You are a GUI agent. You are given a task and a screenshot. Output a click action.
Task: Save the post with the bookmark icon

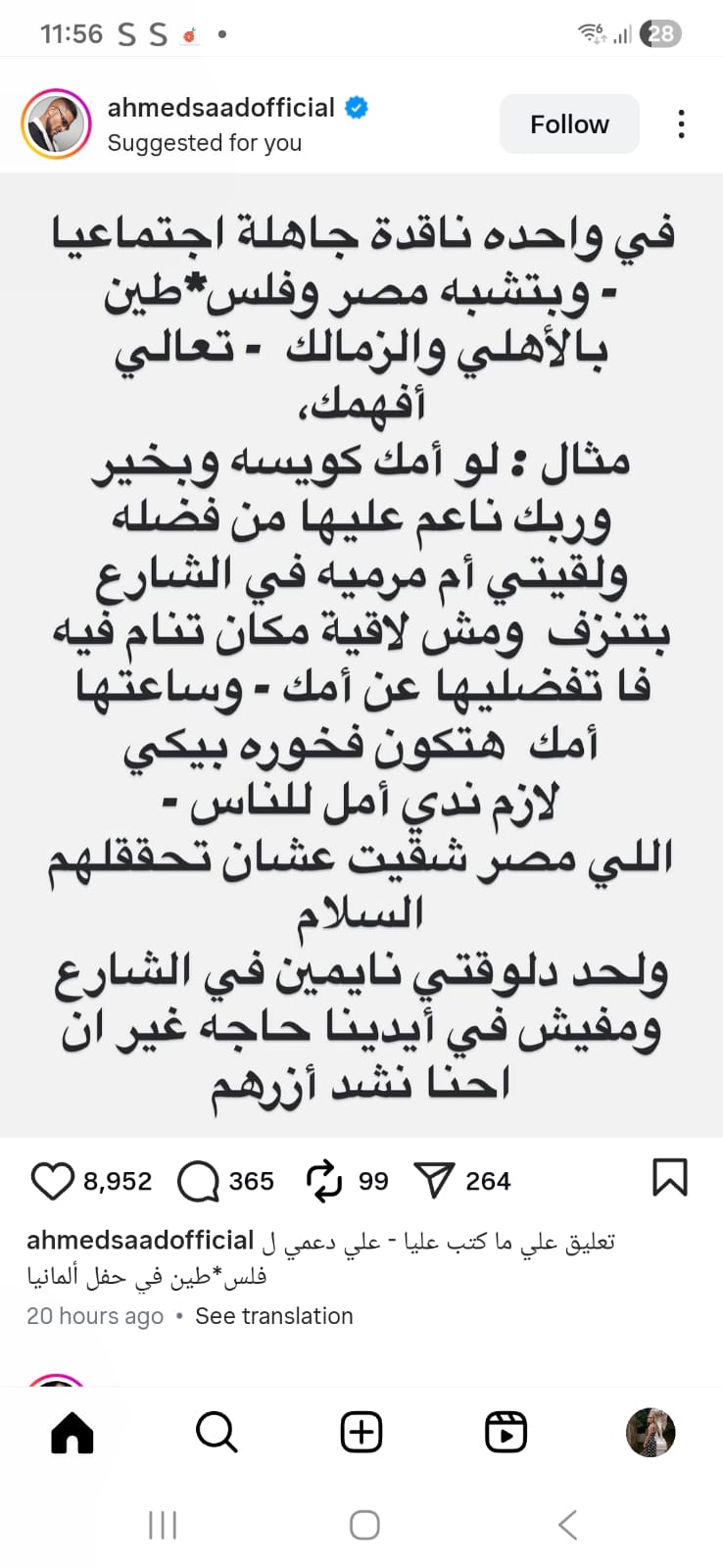pyautogui.click(x=670, y=1177)
